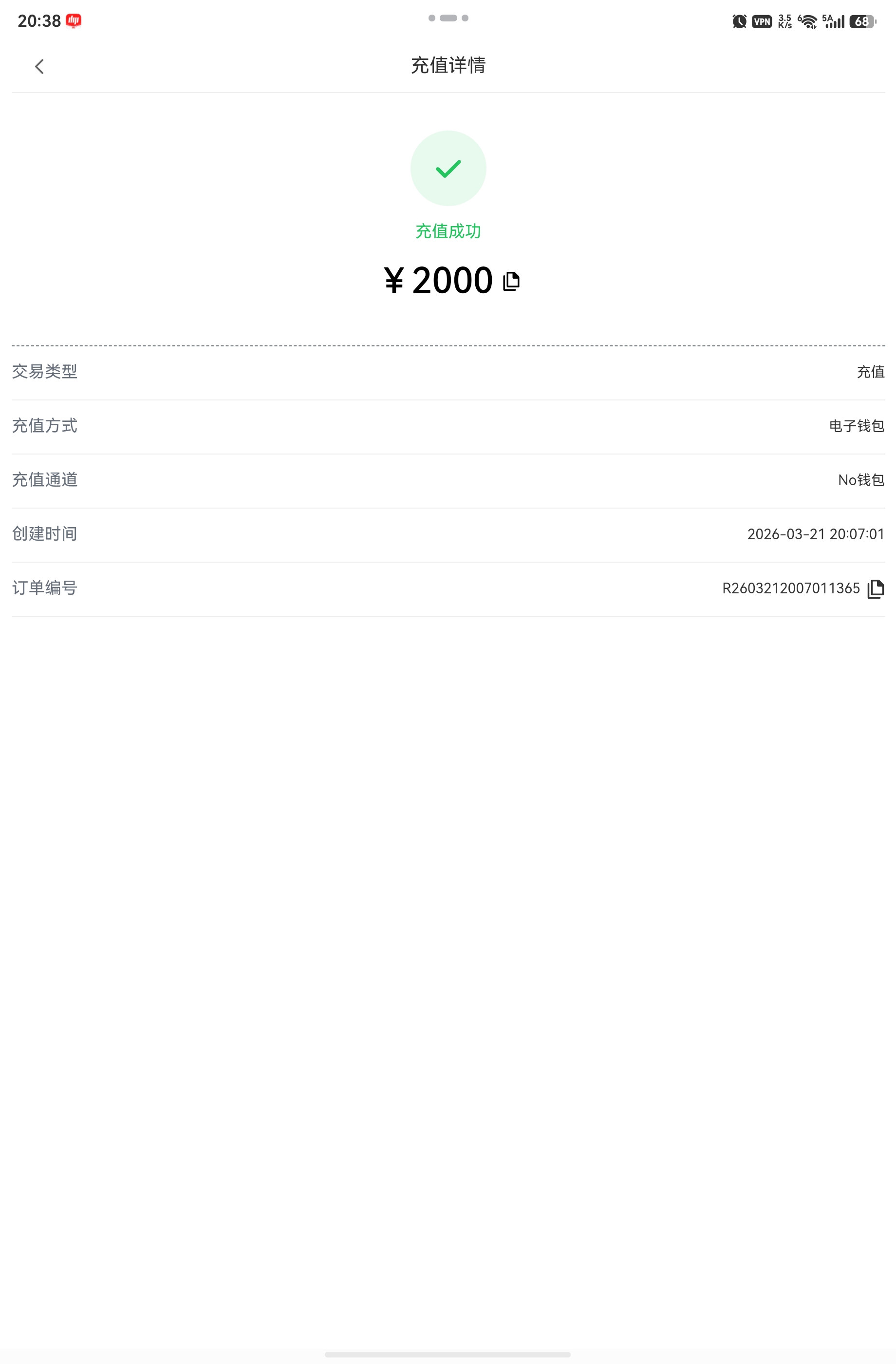
Task: Select the 创建时间 timestamp row
Action: coord(448,533)
